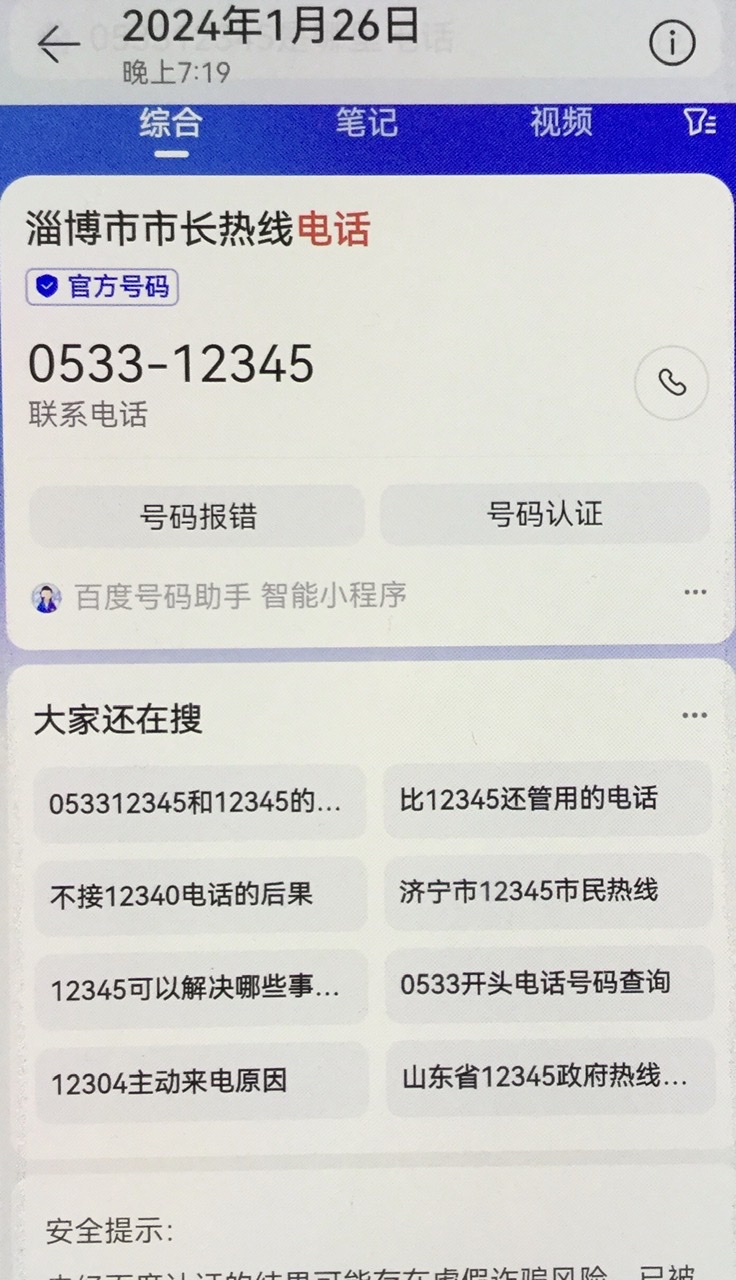
Task: Open more options beside 大家还在搜
Action: click(695, 716)
